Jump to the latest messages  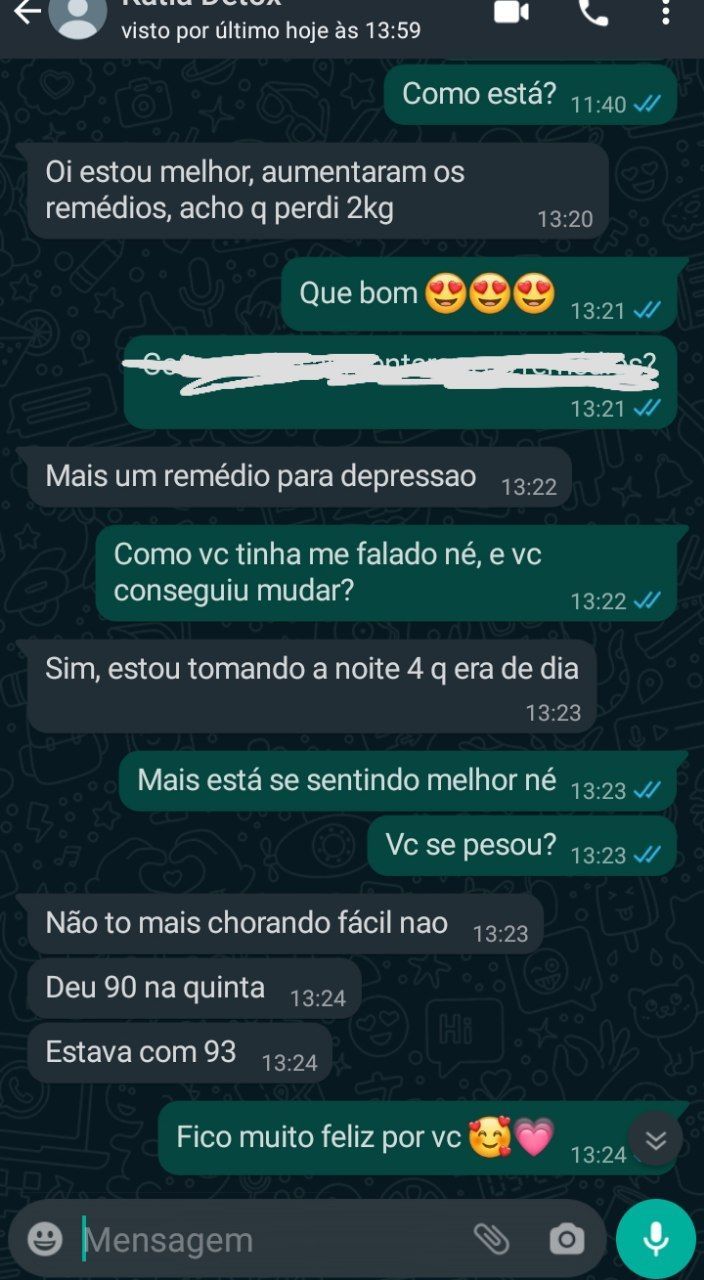655,1139
